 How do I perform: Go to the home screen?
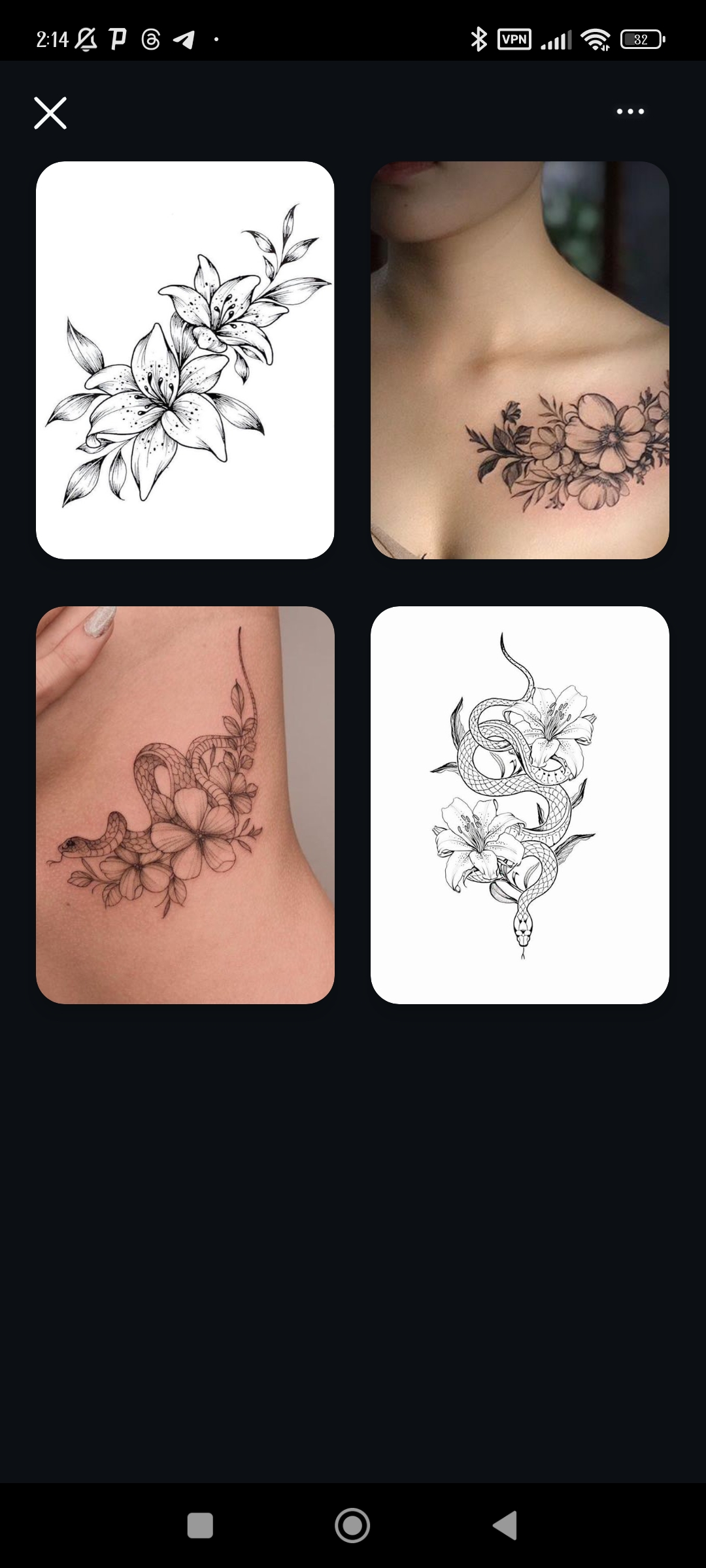click(x=352, y=1526)
